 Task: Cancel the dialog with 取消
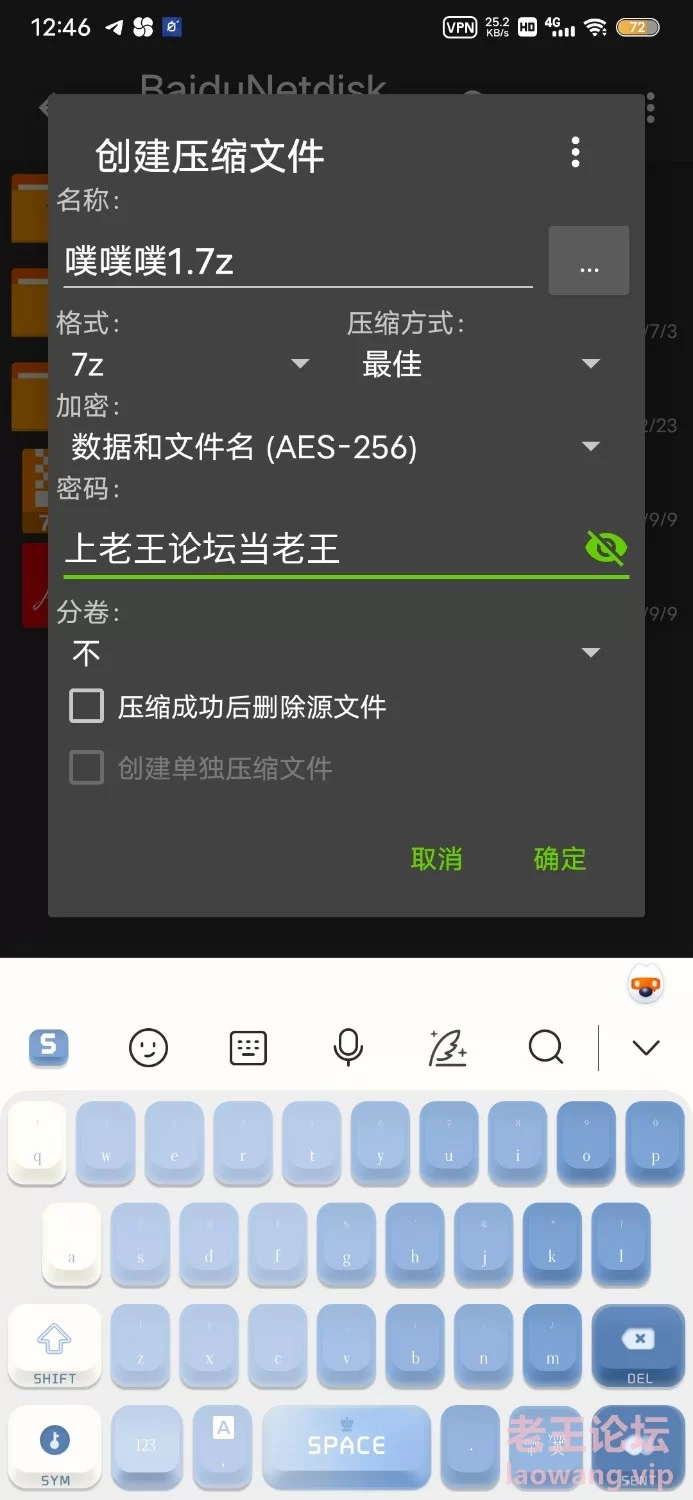pos(437,859)
